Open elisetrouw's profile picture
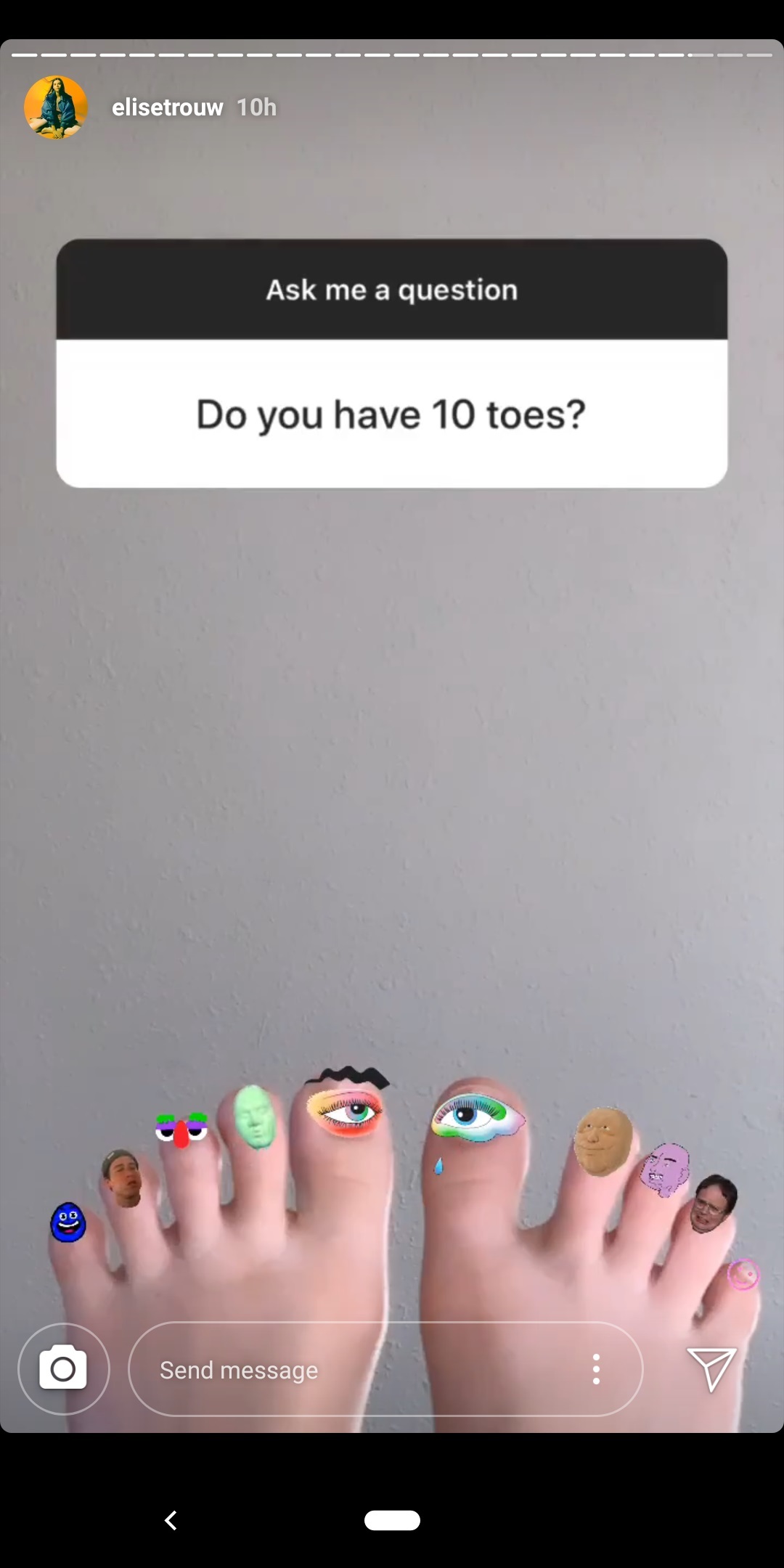784x1568 pixels. (56, 107)
